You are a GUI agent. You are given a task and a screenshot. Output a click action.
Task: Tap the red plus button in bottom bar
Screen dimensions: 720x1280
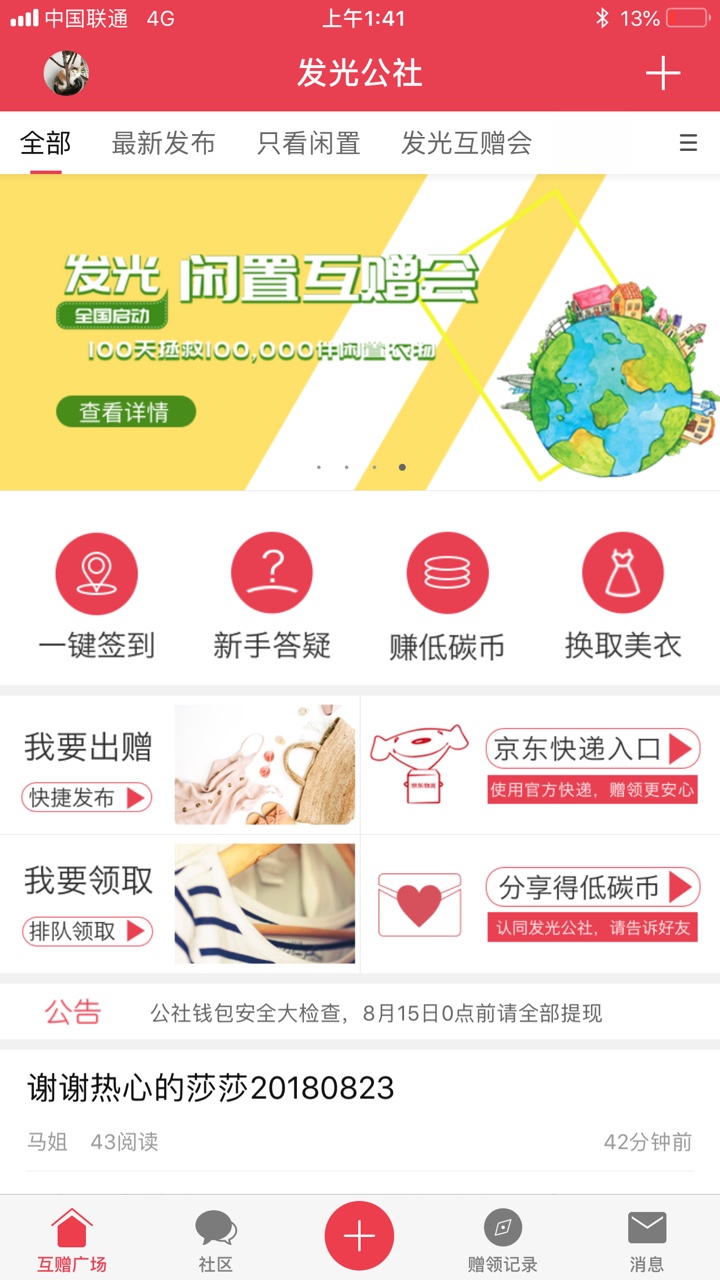tap(359, 1236)
